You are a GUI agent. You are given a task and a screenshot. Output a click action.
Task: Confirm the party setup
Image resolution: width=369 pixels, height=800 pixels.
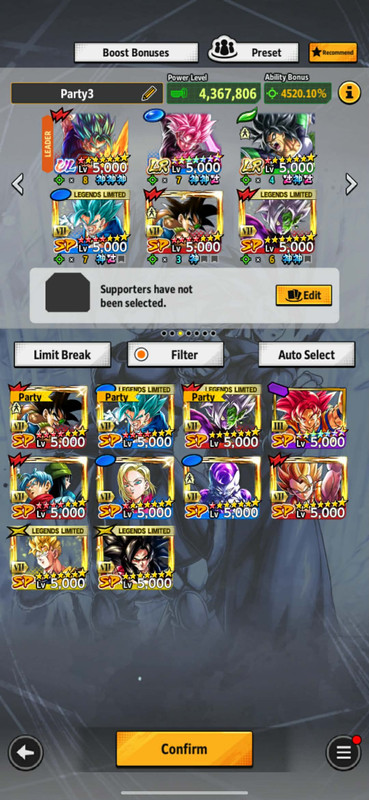[x=184, y=748]
